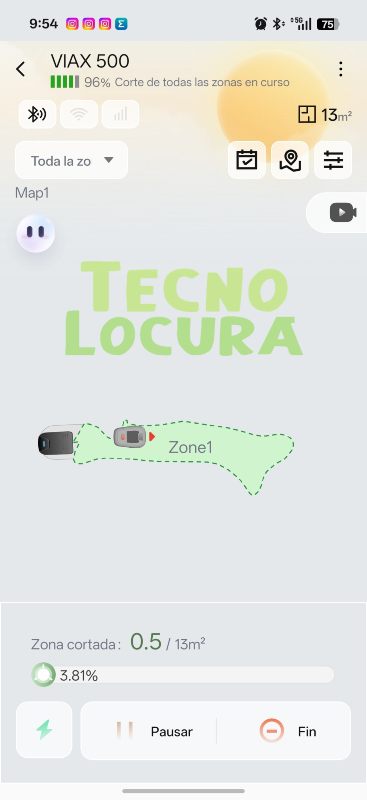Tap the lightning bolt charge button
This screenshot has width=367, height=800.
(44, 730)
